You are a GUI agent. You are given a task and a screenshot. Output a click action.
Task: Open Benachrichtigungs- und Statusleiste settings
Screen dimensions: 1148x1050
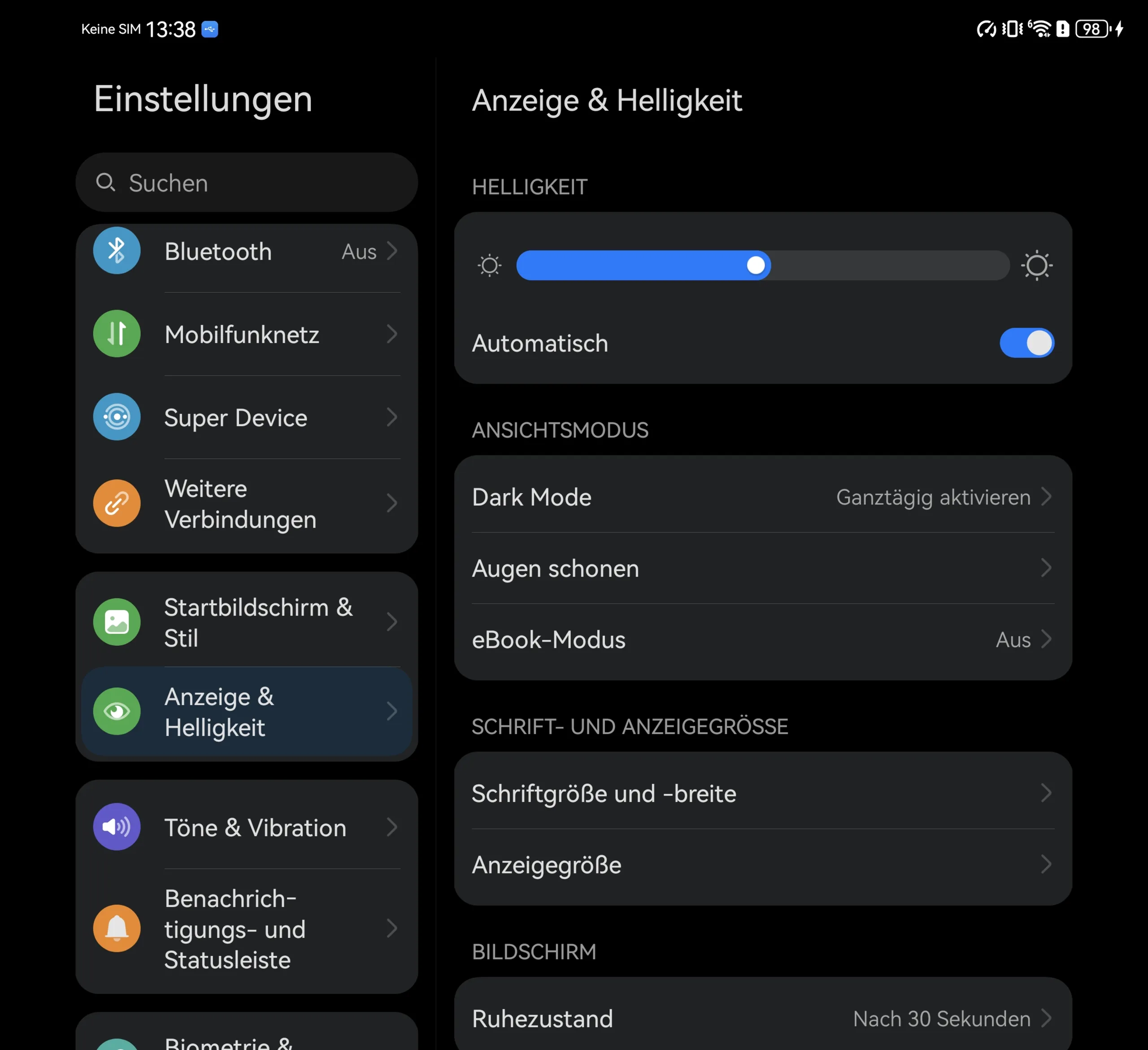tap(247, 929)
